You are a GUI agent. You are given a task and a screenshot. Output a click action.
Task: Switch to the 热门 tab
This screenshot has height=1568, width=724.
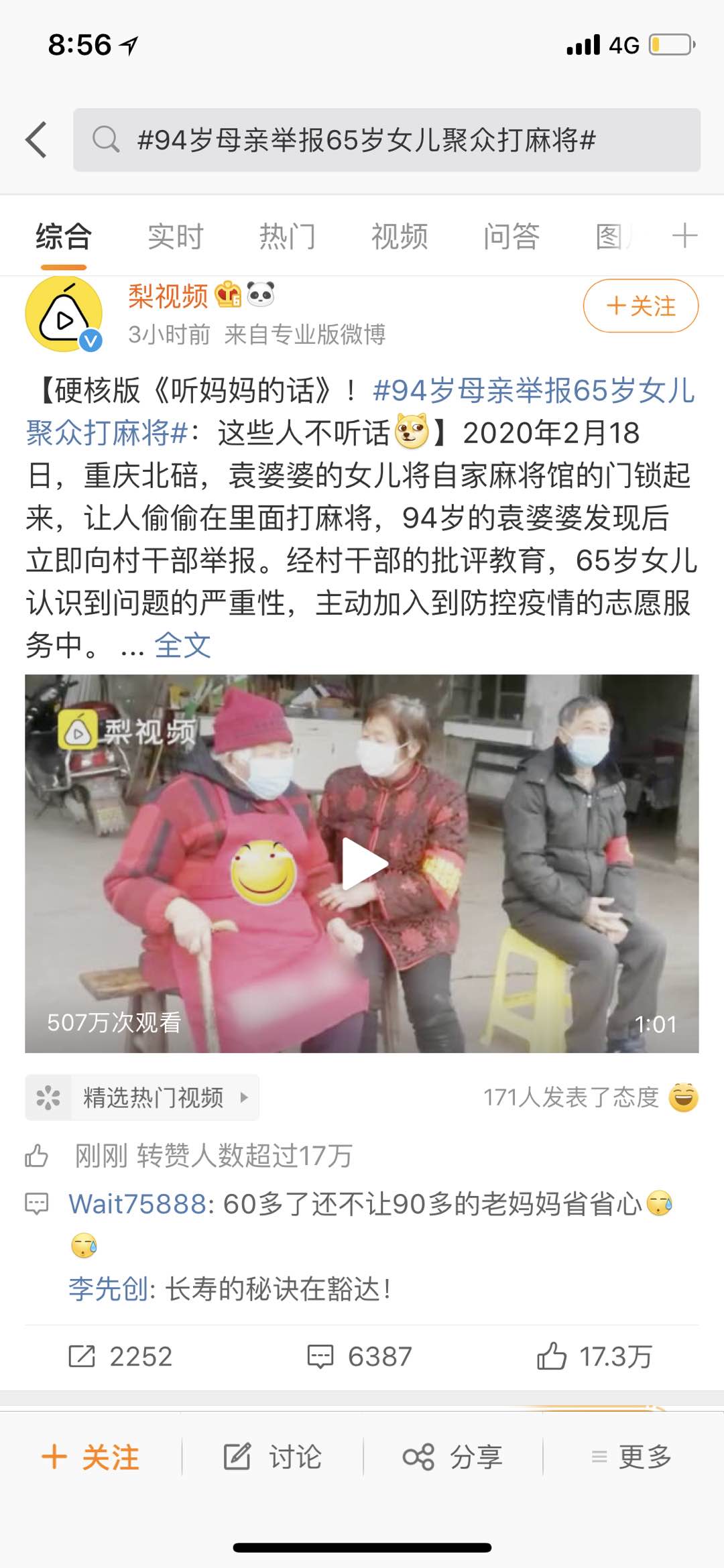(x=287, y=237)
